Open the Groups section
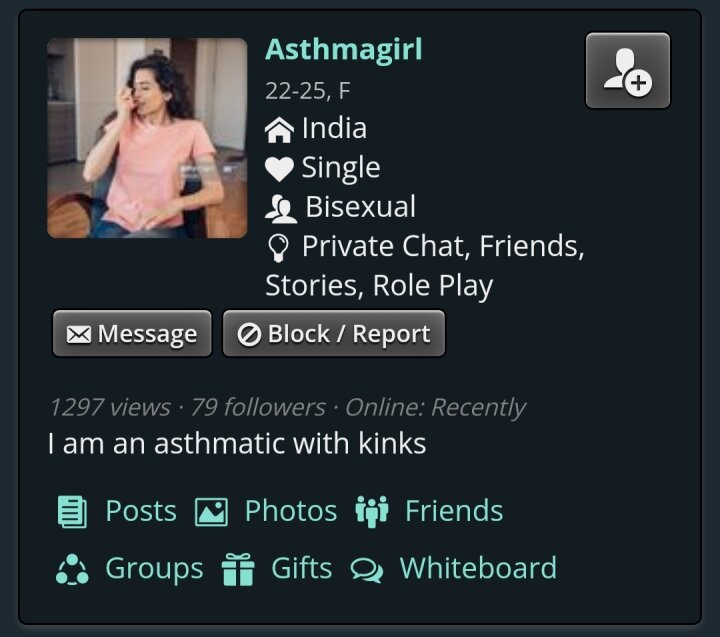 pyautogui.click(x=129, y=569)
